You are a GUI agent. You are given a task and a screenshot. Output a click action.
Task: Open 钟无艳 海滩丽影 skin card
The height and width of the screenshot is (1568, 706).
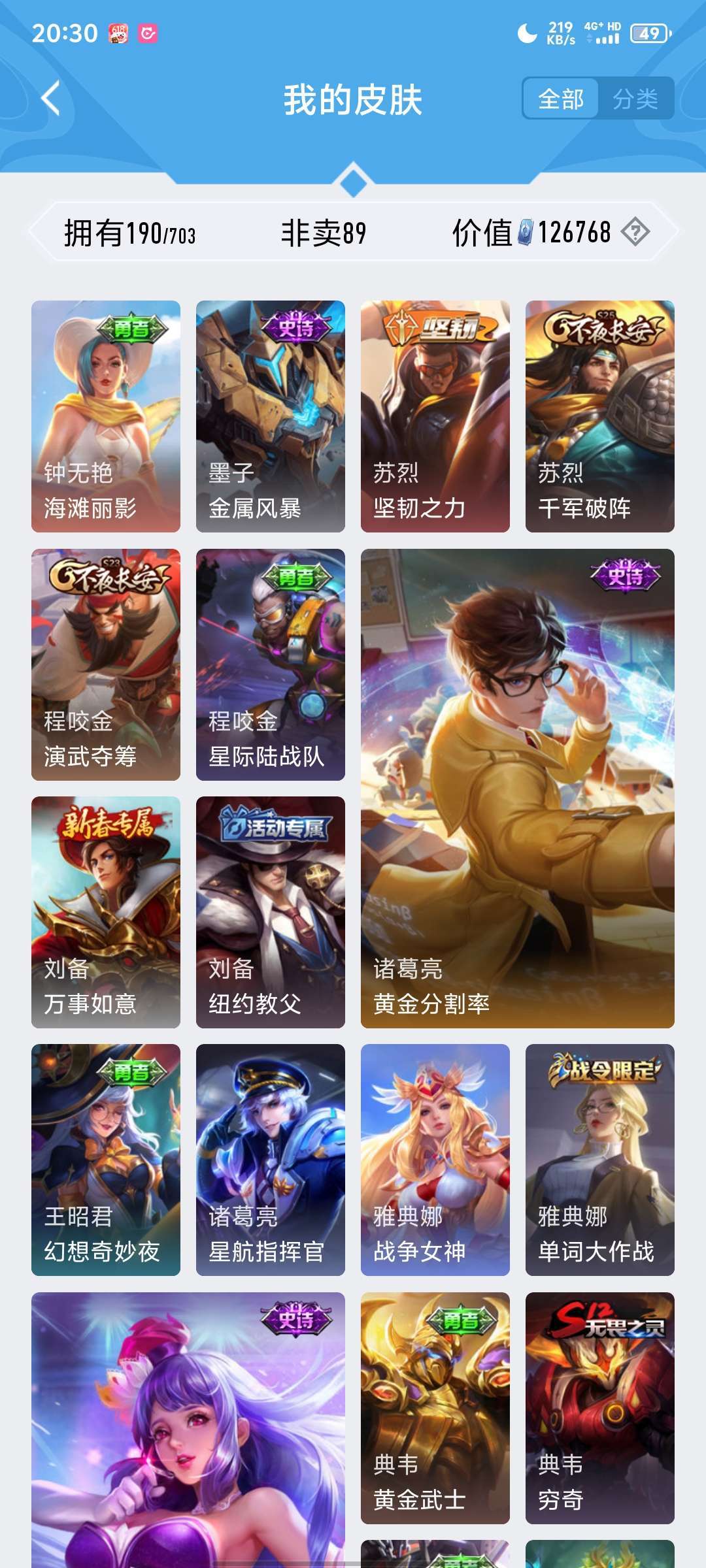[106, 416]
